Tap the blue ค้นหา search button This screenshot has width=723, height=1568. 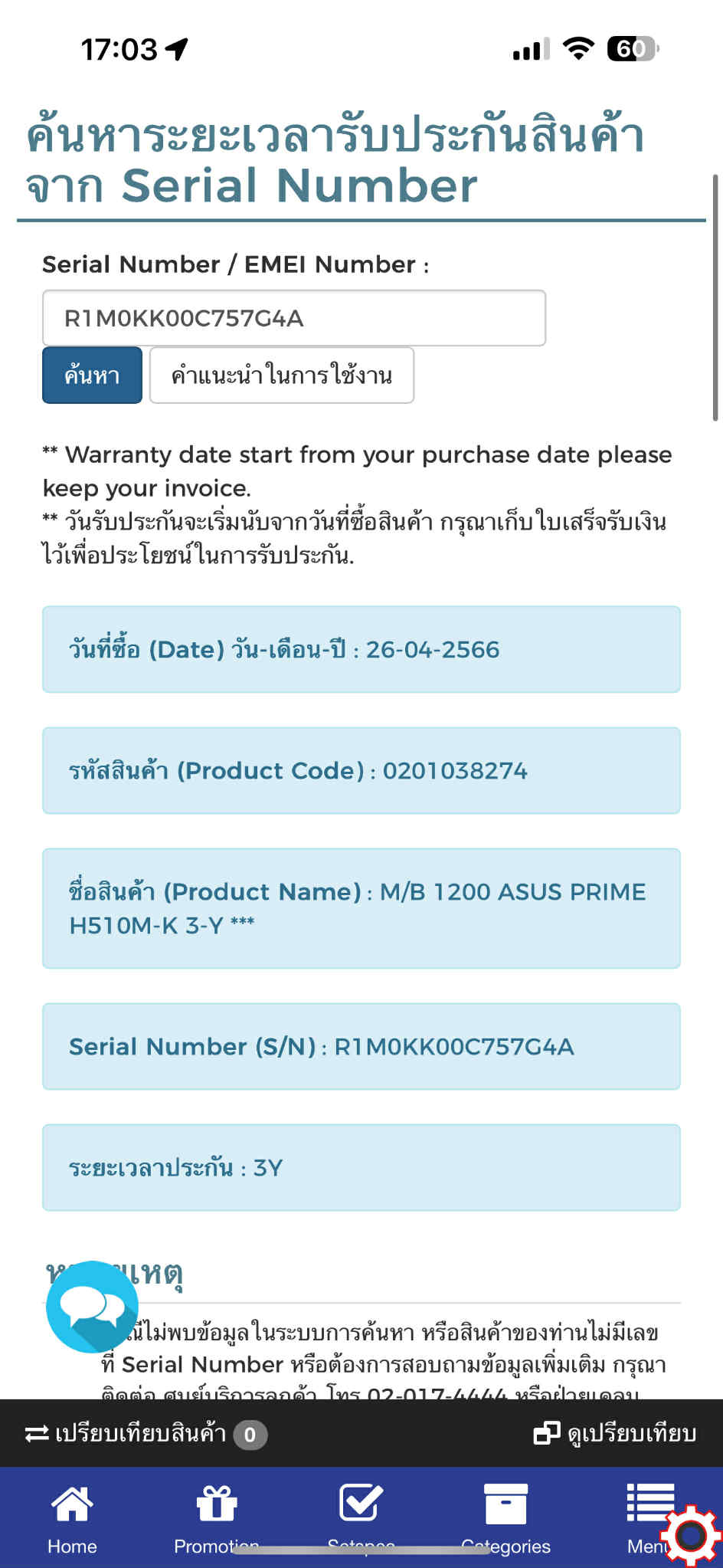click(92, 375)
